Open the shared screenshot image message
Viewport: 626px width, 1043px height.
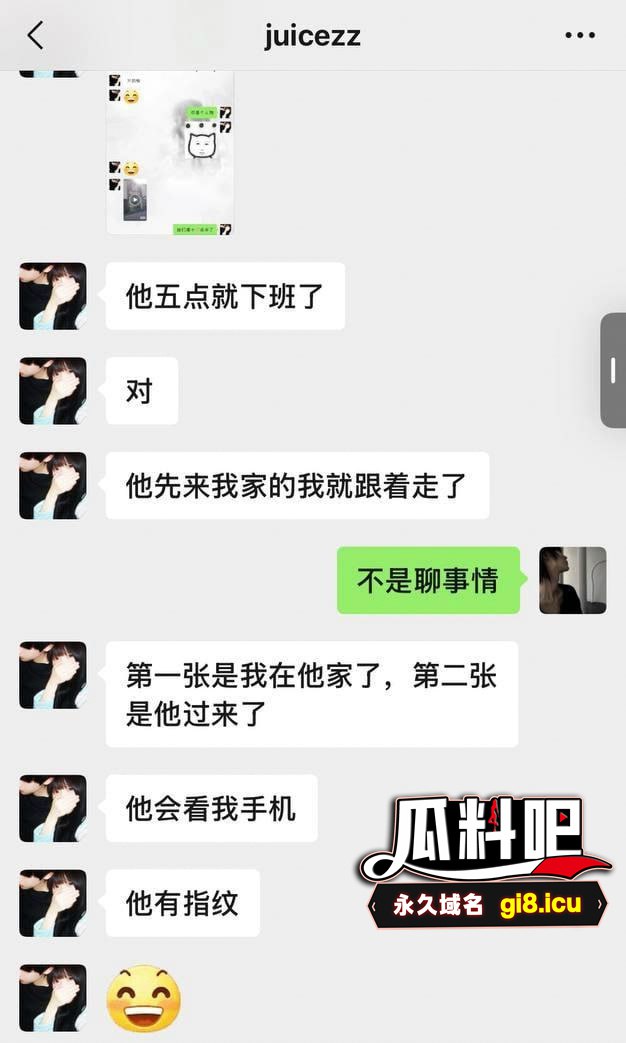170,155
